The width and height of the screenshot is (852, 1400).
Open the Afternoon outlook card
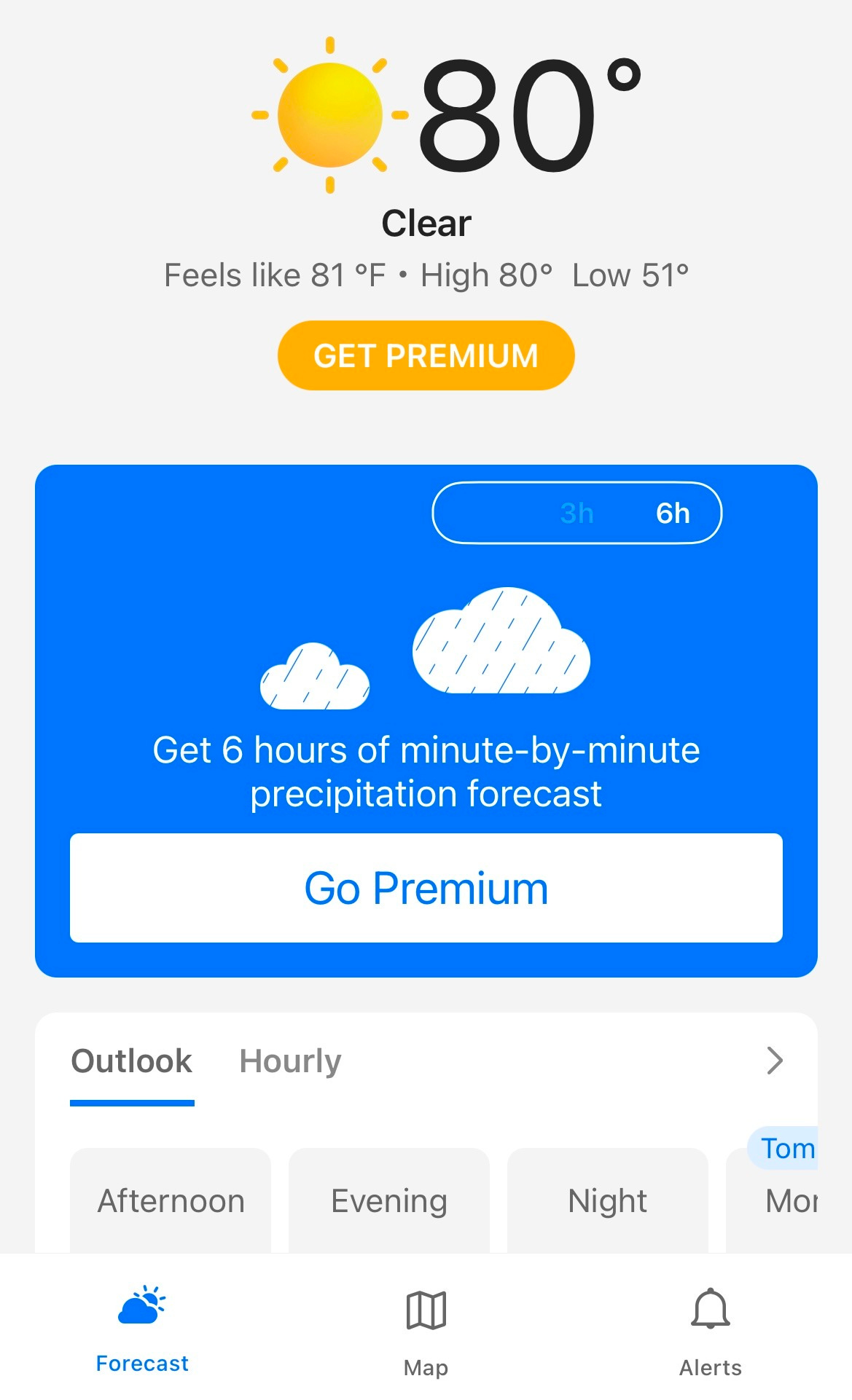pos(171,1200)
